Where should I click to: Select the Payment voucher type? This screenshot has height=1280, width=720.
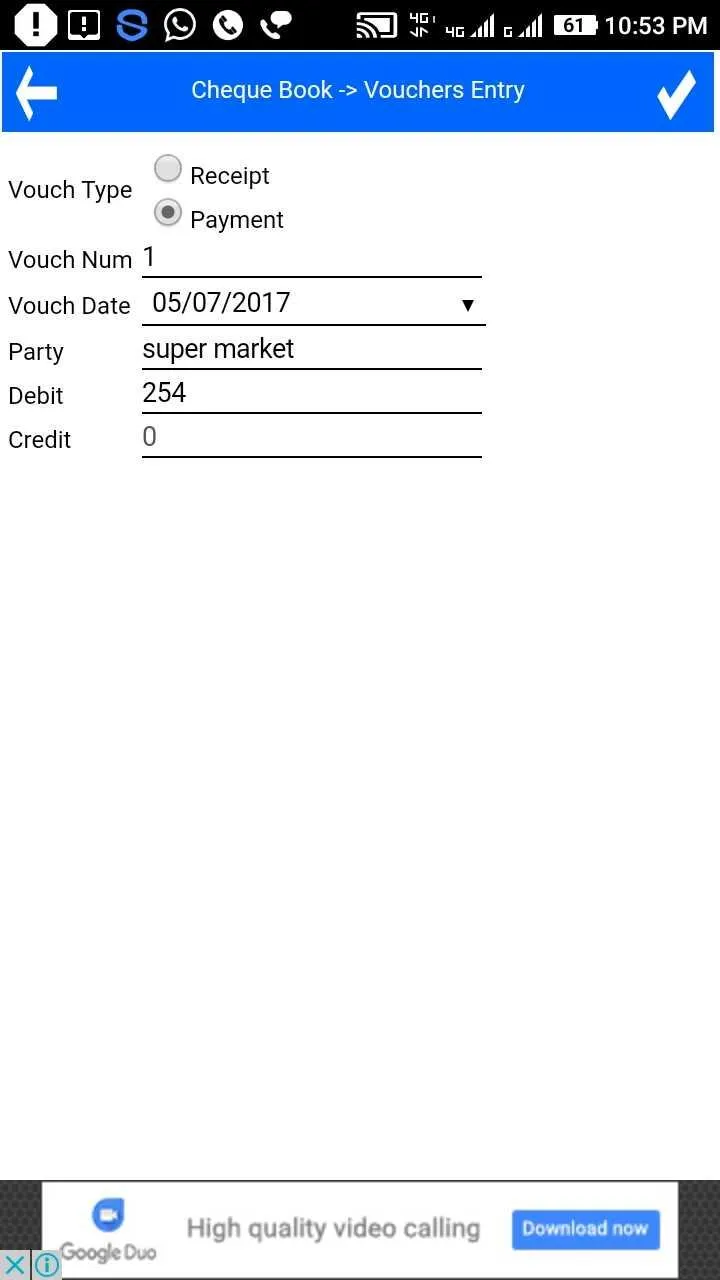168,213
